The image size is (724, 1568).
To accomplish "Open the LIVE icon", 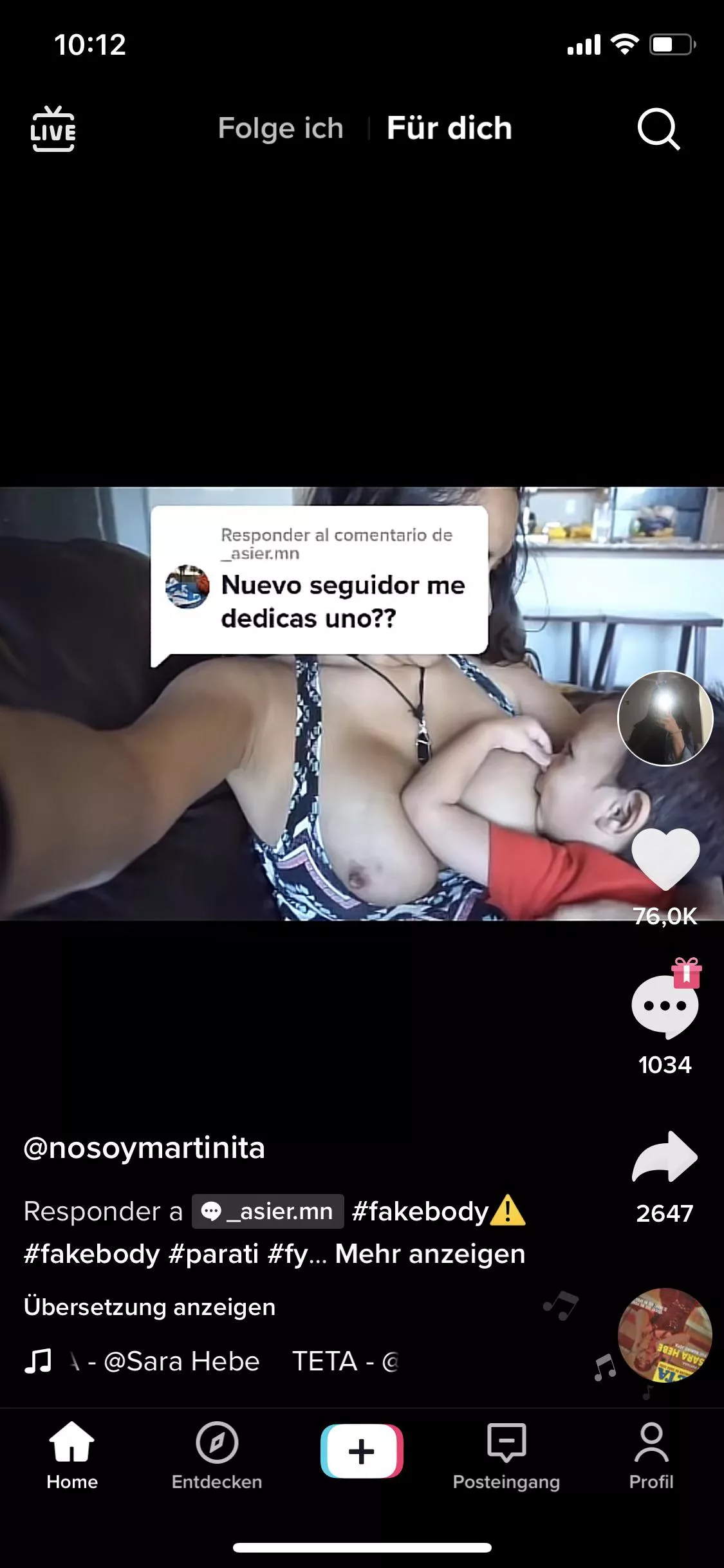I will coord(53,129).
